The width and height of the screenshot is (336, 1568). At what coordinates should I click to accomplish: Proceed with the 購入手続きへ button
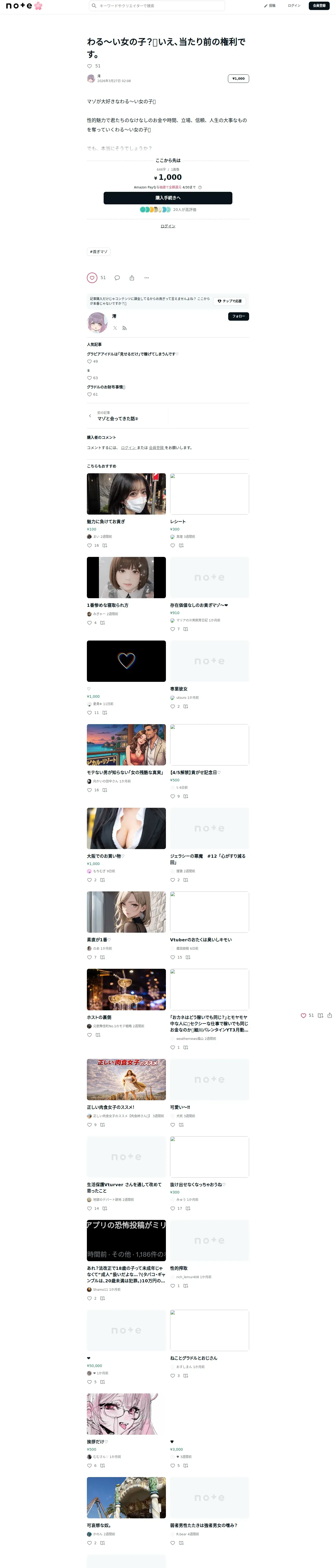point(168,198)
